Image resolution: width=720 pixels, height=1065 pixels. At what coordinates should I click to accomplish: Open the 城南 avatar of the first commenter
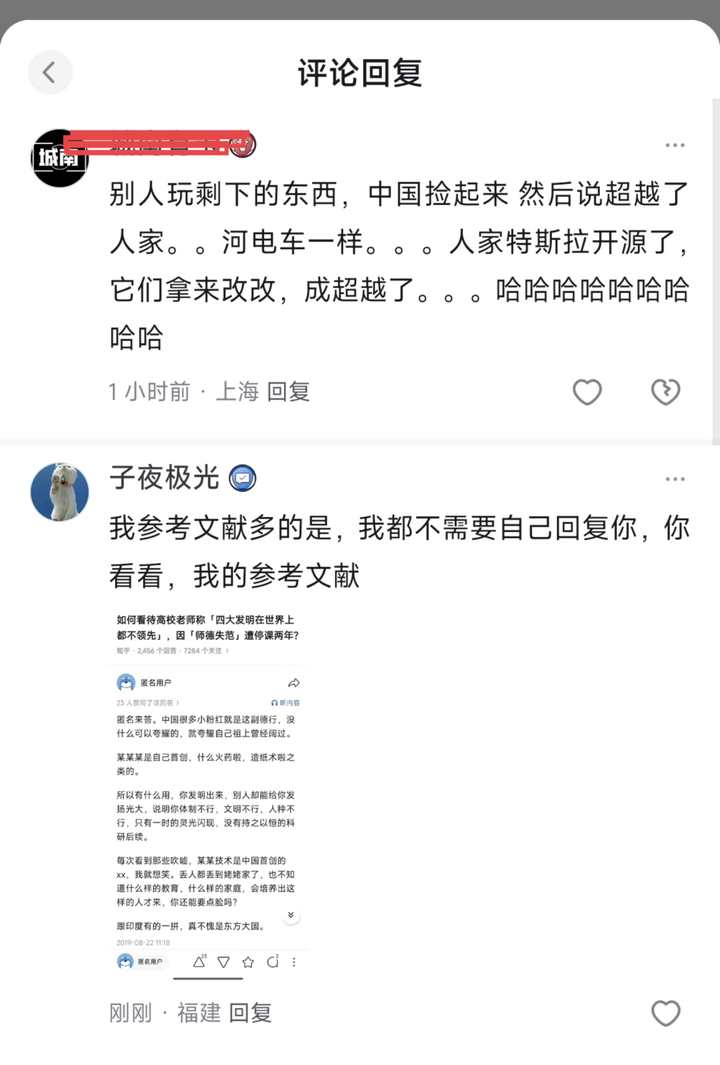point(60,158)
